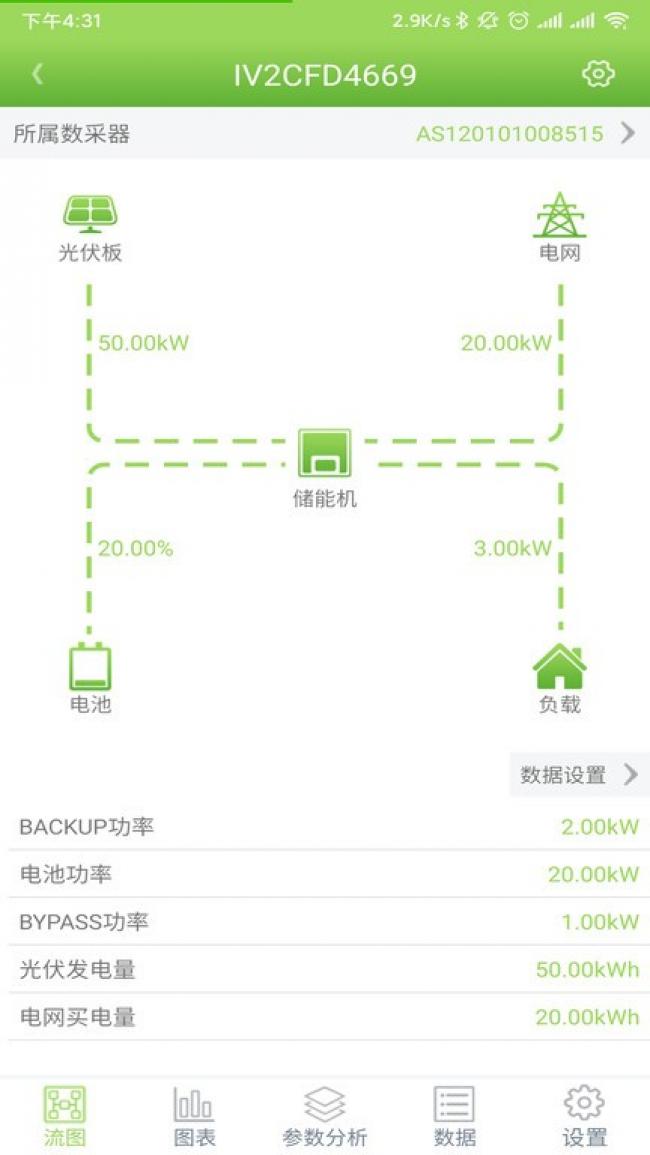The height and width of the screenshot is (1155, 650).
Task: Switch to the 数据 tab
Action: (x=455, y=1117)
